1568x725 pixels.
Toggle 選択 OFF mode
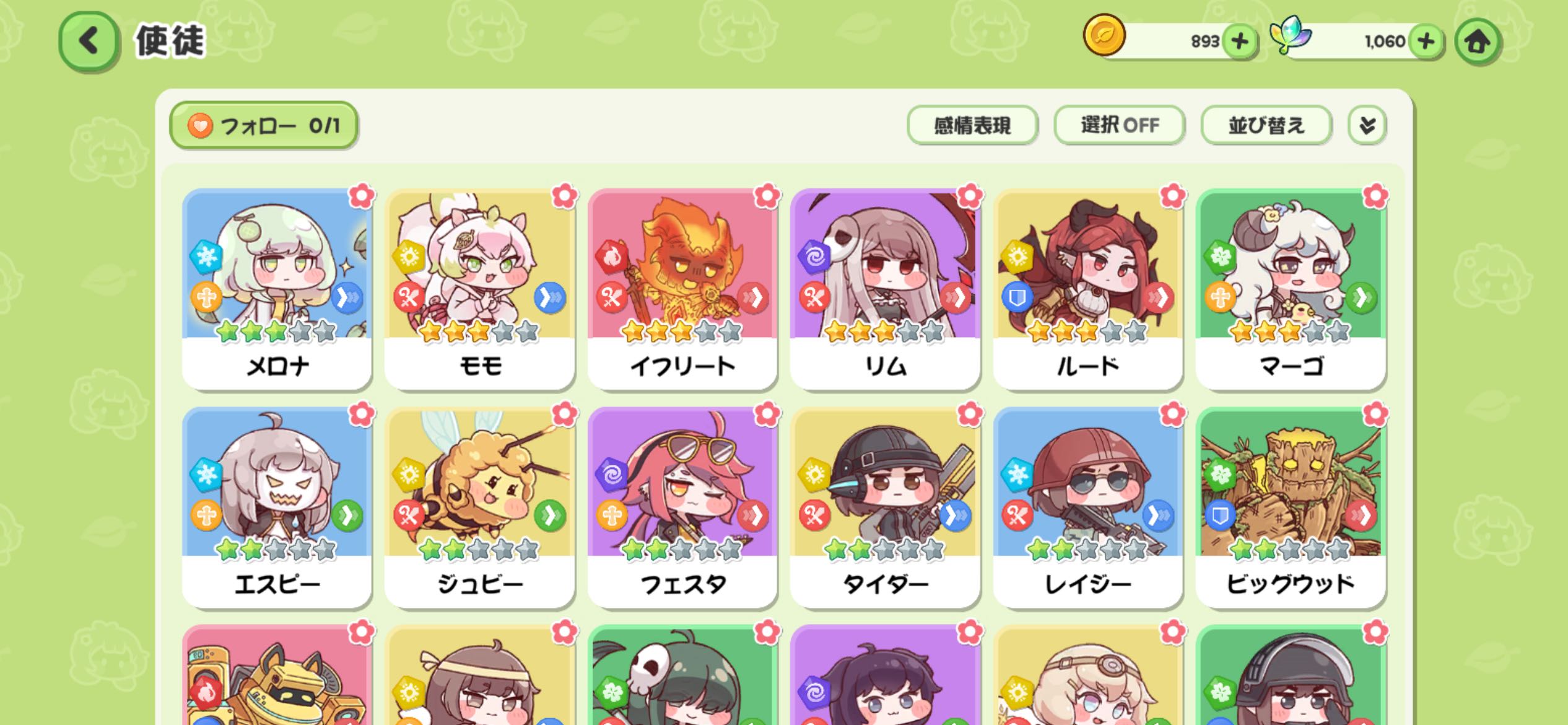[1119, 126]
